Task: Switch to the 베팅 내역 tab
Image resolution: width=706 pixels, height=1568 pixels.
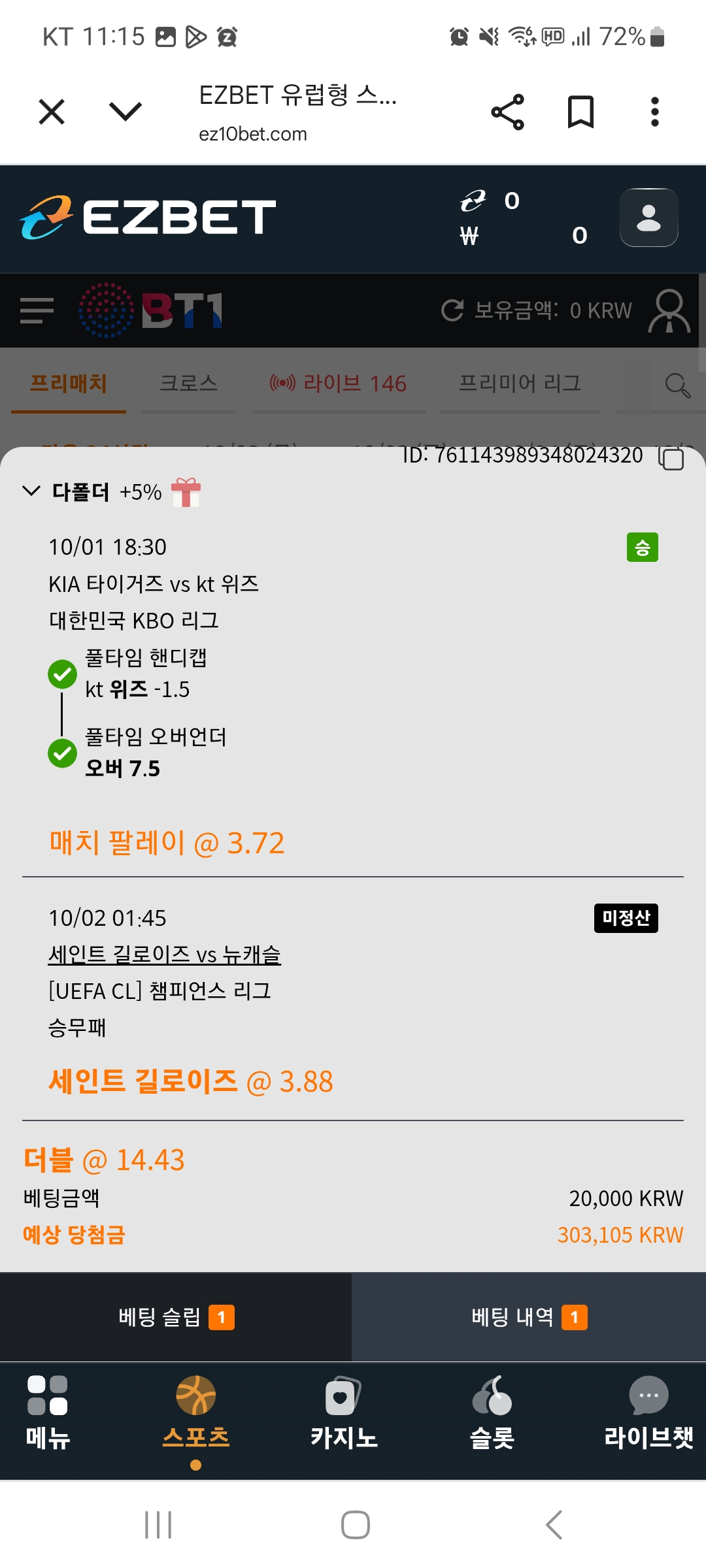Action: coord(529,1317)
